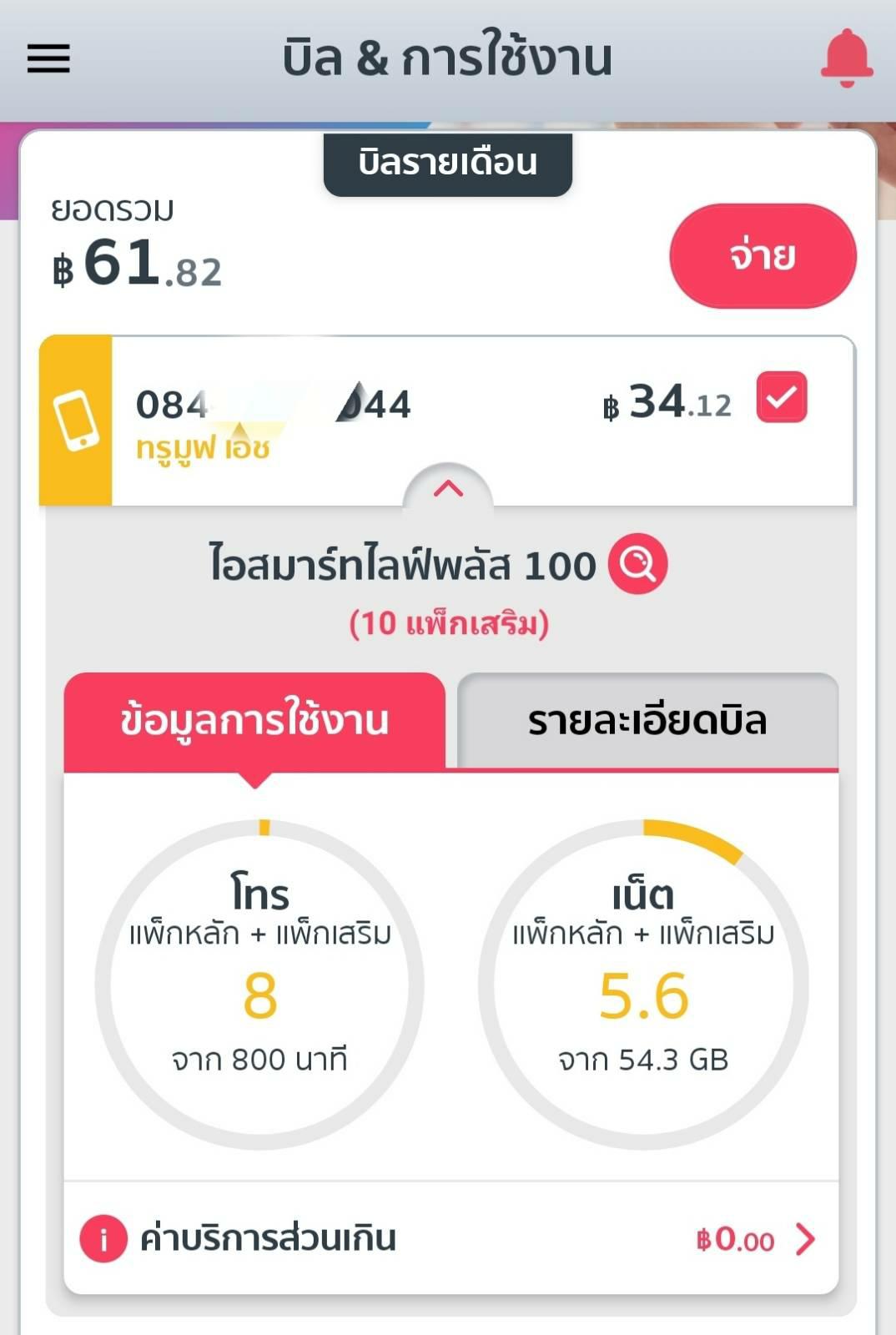Collapse the TrueMove H number details
The width and height of the screenshot is (896, 1335).
448,489
